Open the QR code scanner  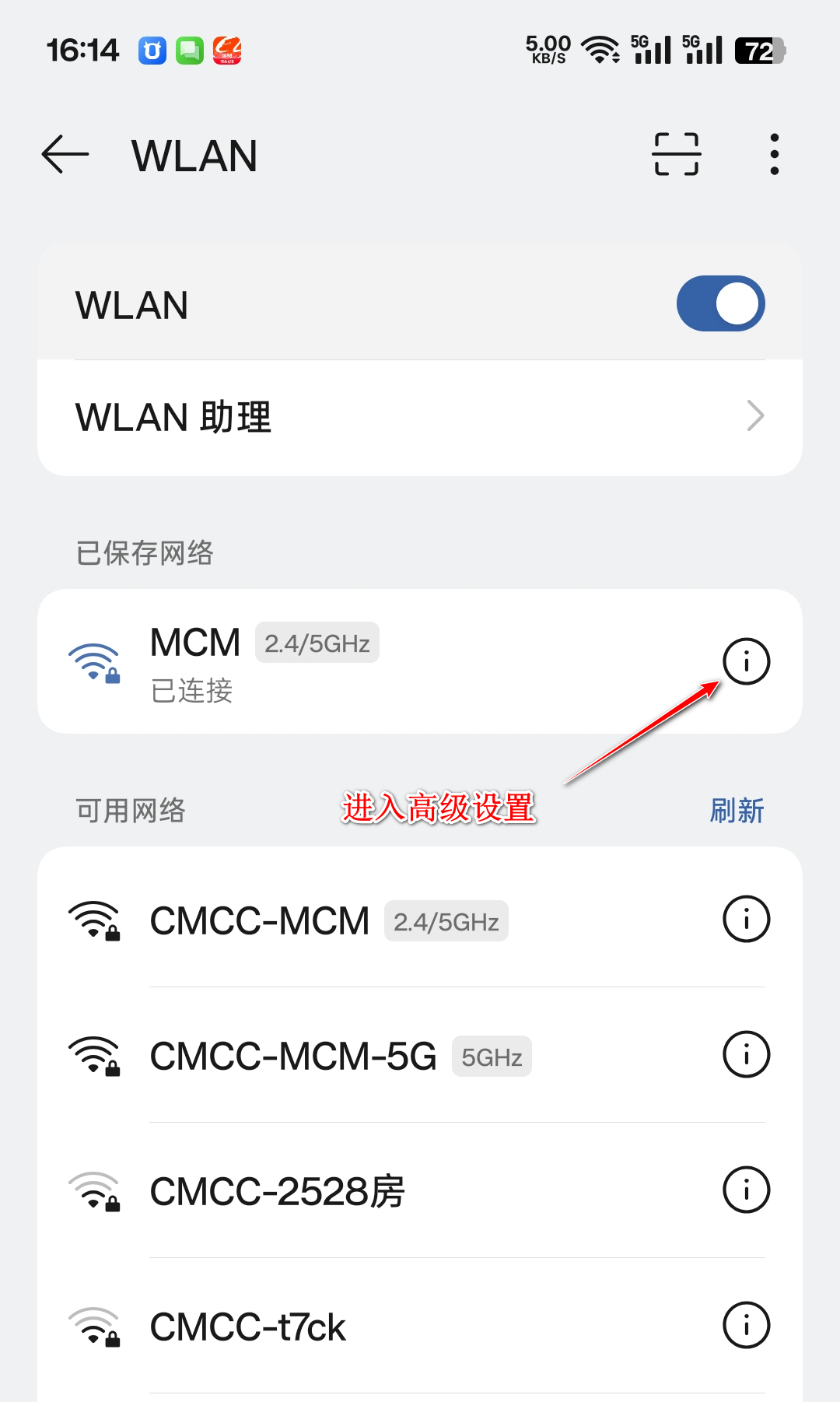[676, 154]
